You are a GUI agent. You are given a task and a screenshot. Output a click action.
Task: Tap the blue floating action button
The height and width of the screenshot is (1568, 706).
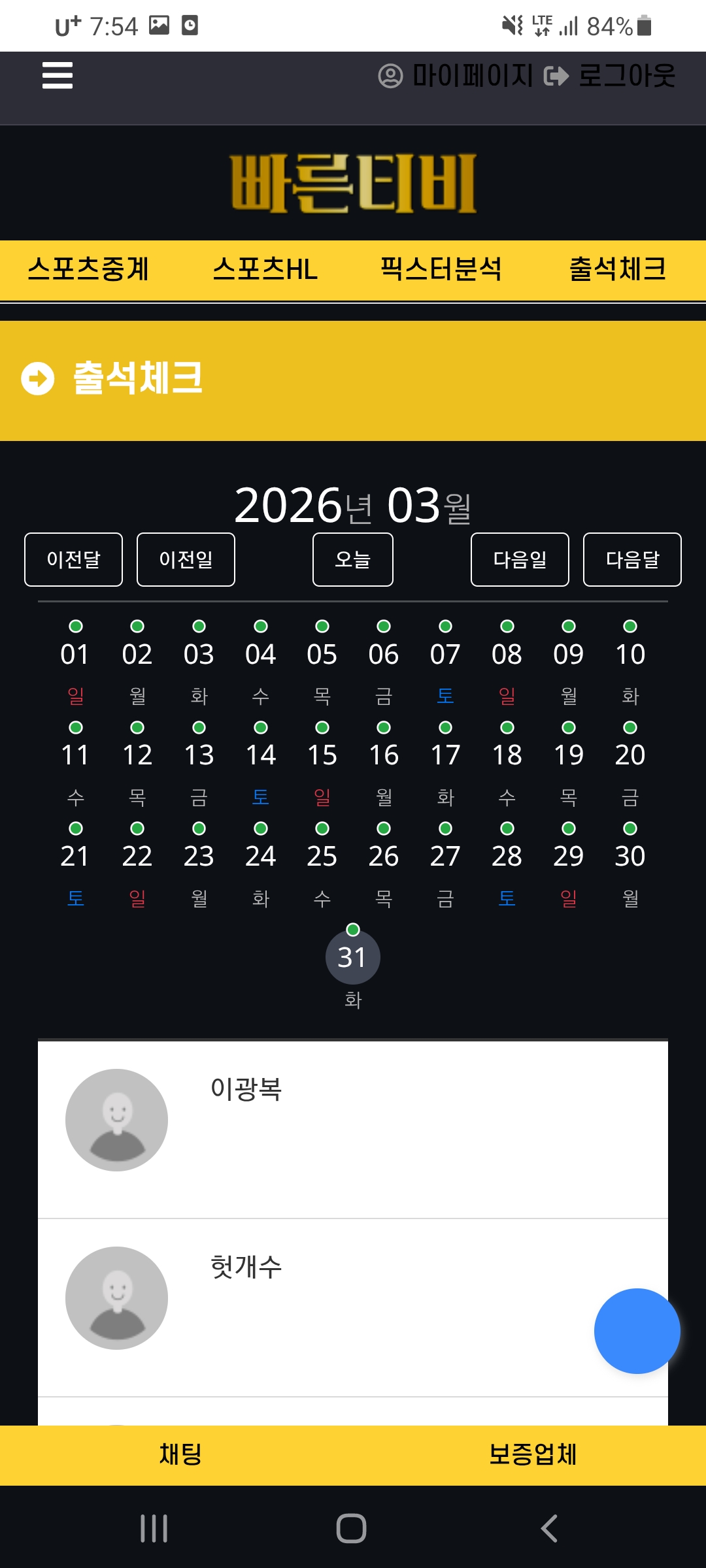click(637, 1331)
